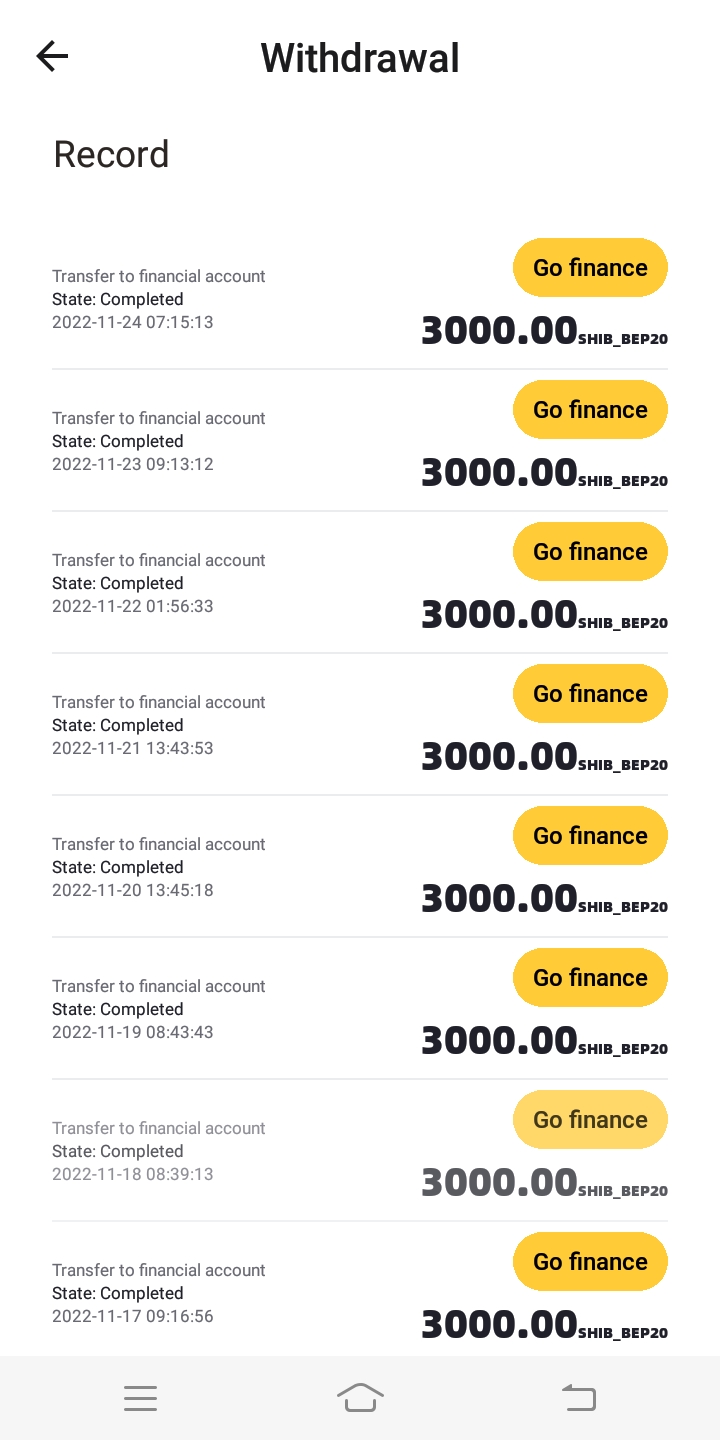The width and height of the screenshot is (720, 1440).
Task: Tap Go finance for the 2022-11-23 record
Action: tap(590, 410)
